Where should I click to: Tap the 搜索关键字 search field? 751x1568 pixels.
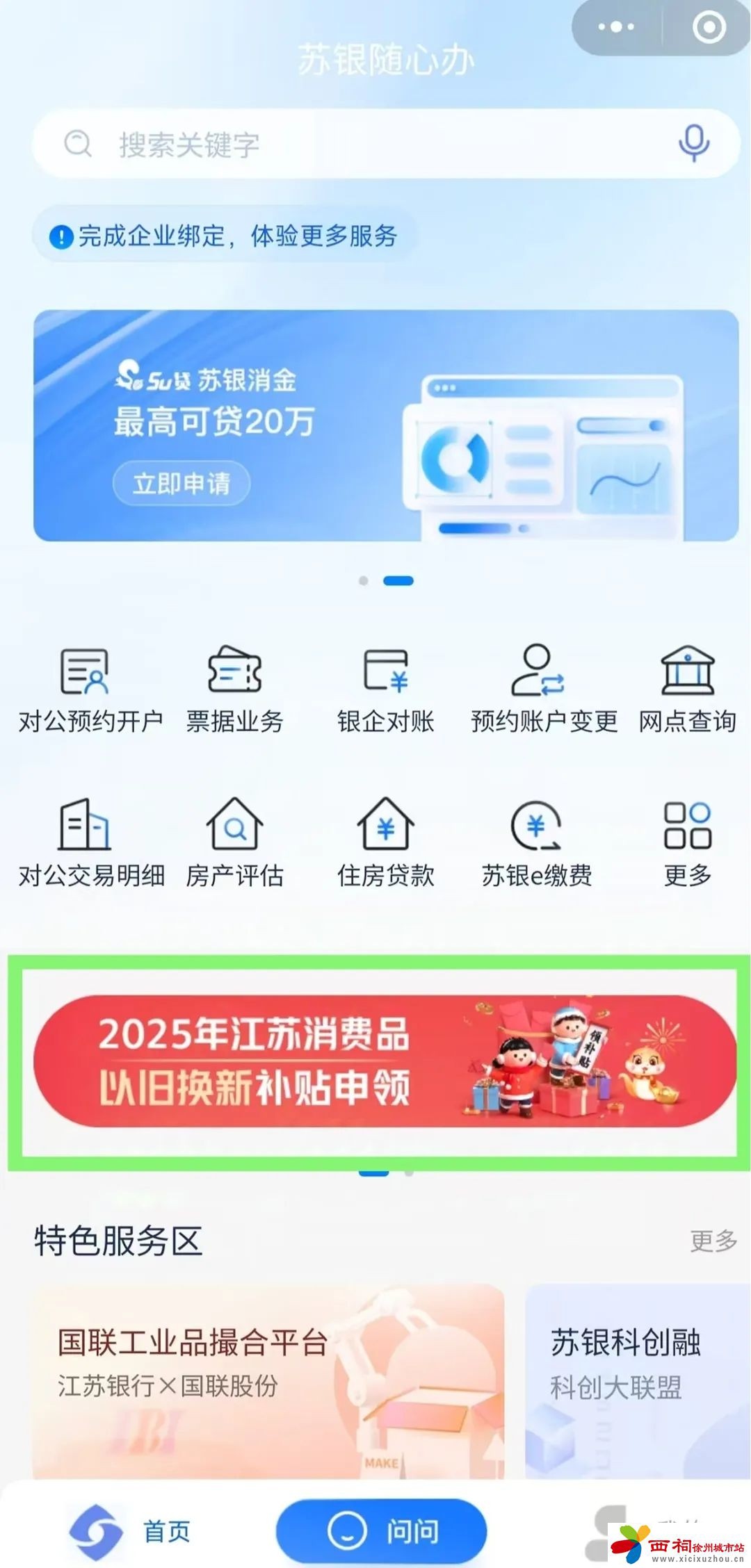pos(348,145)
